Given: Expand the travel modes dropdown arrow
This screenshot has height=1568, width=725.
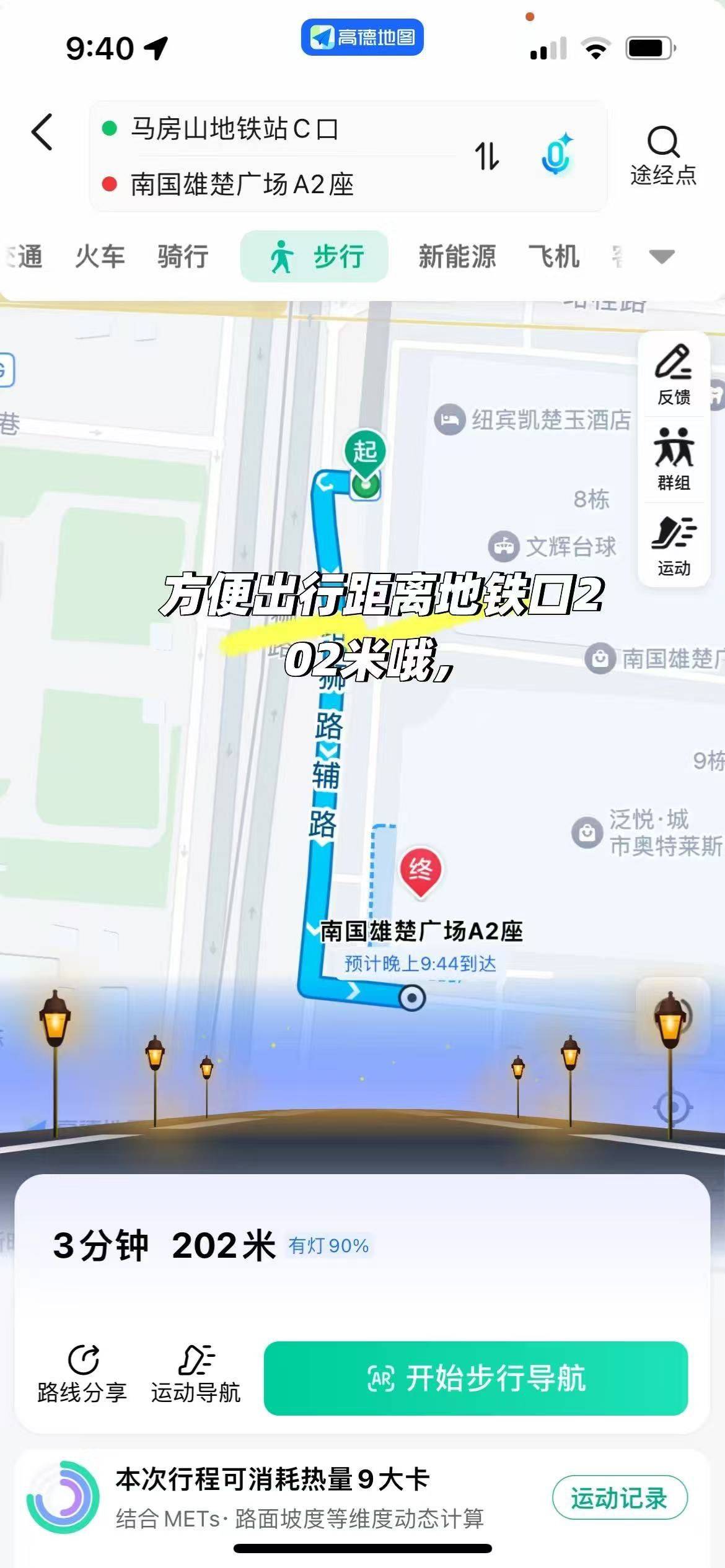Looking at the screenshot, I should 662,256.
